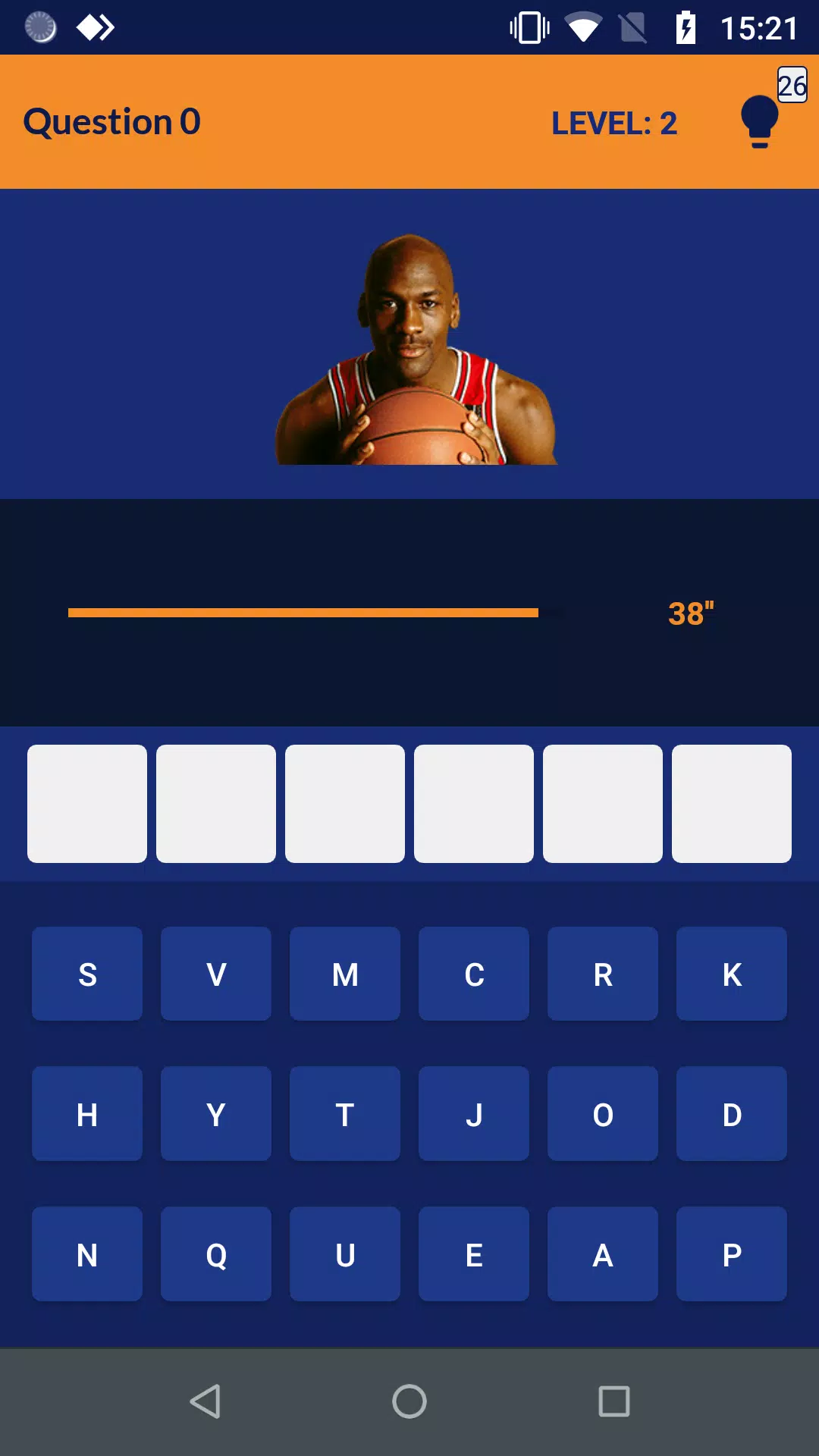Pick the letter D tile
The width and height of the screenshot is (819, 1456).
(x=732, y=1114)
